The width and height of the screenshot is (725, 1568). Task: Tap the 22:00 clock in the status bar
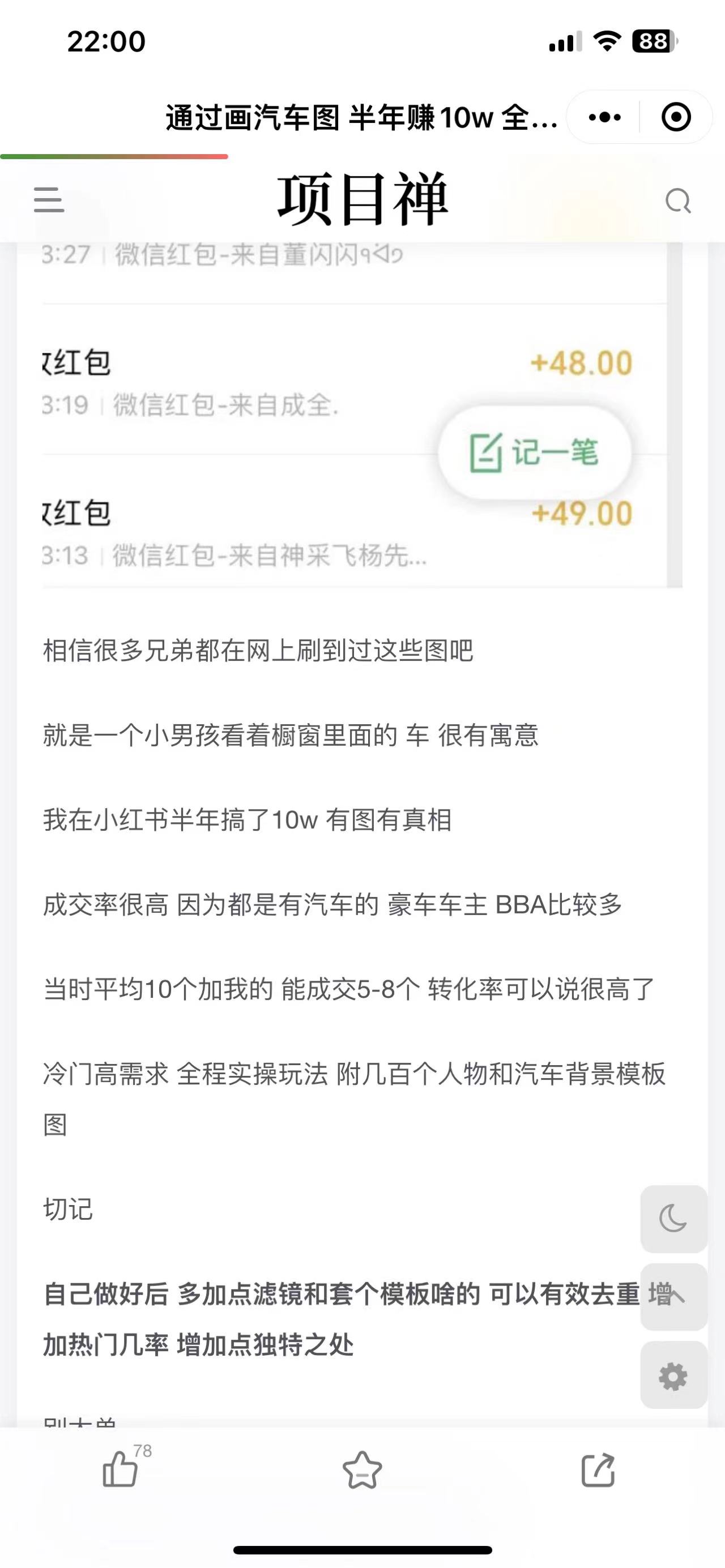(106, 41)
